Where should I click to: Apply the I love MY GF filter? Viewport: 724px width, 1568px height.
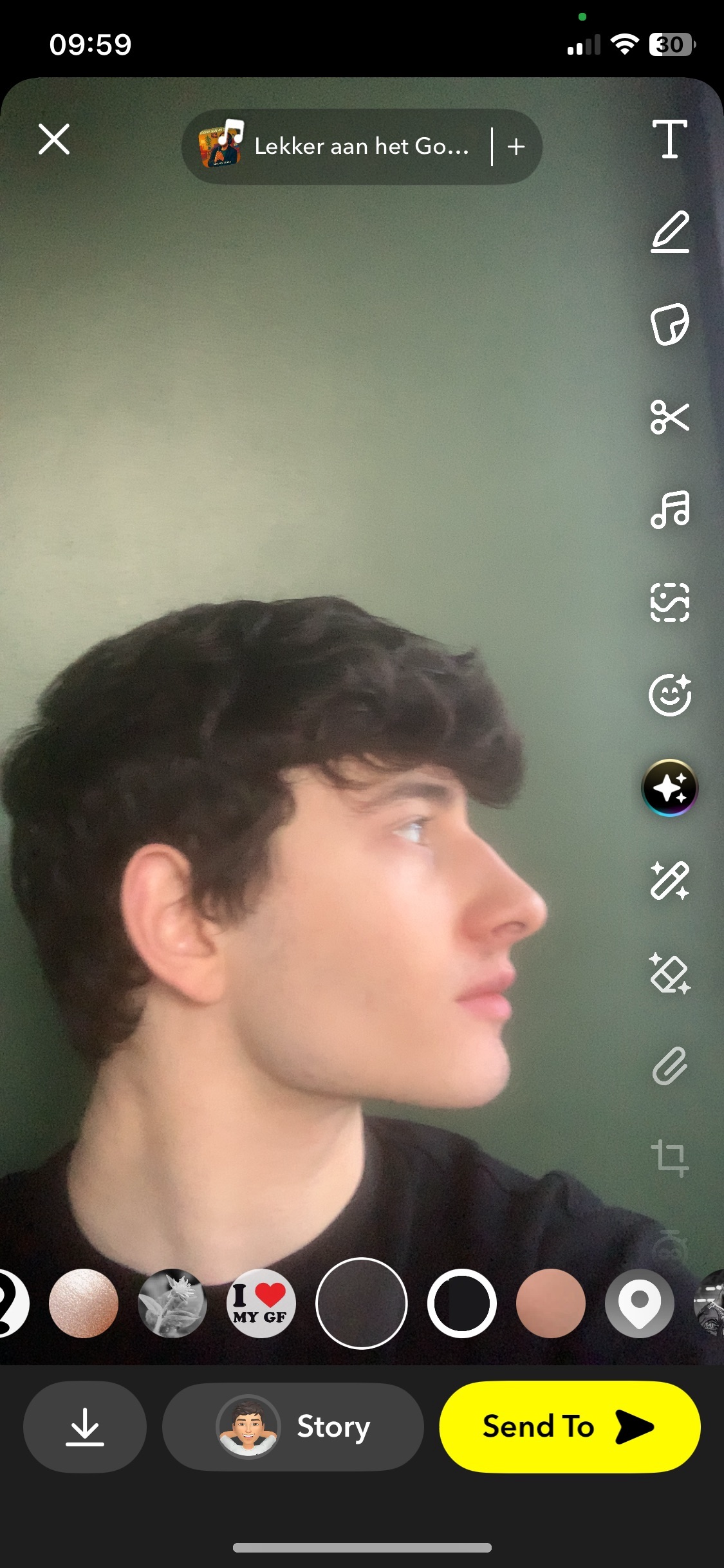coord(261,1303)
